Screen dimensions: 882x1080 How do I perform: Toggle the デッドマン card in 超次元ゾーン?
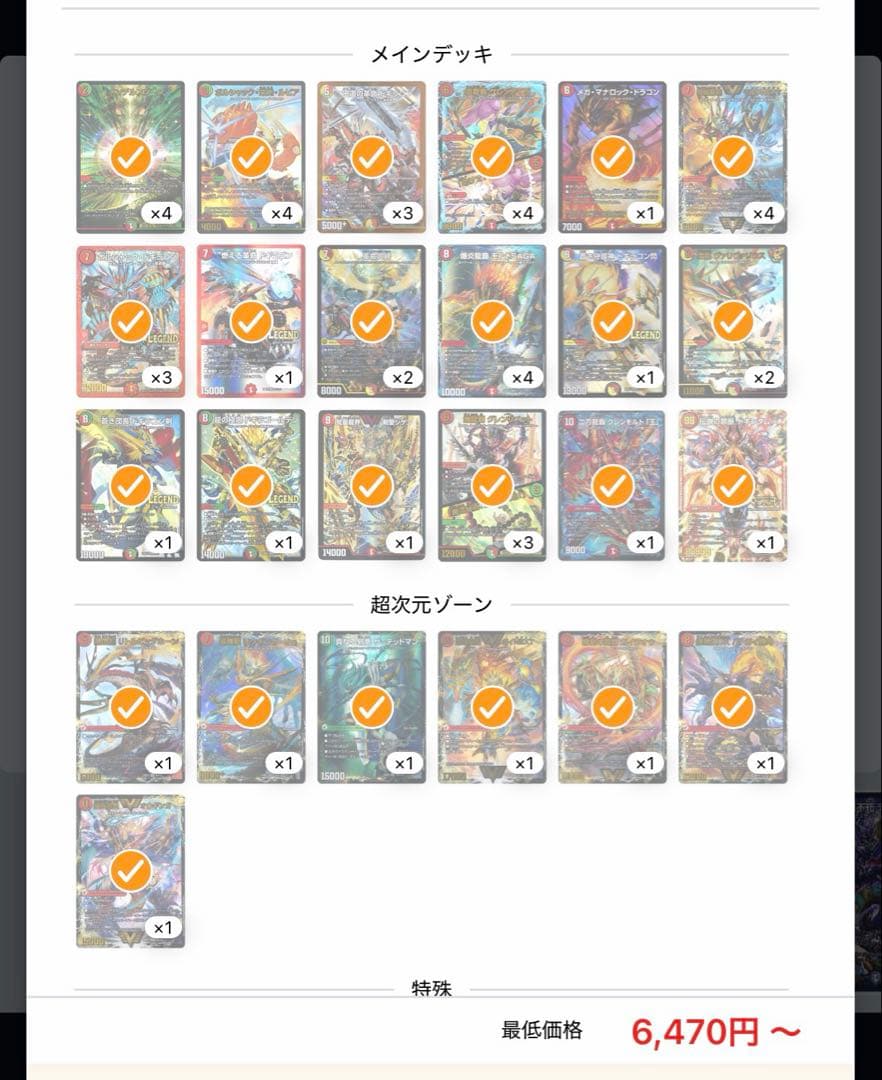[x=371, y=707]
